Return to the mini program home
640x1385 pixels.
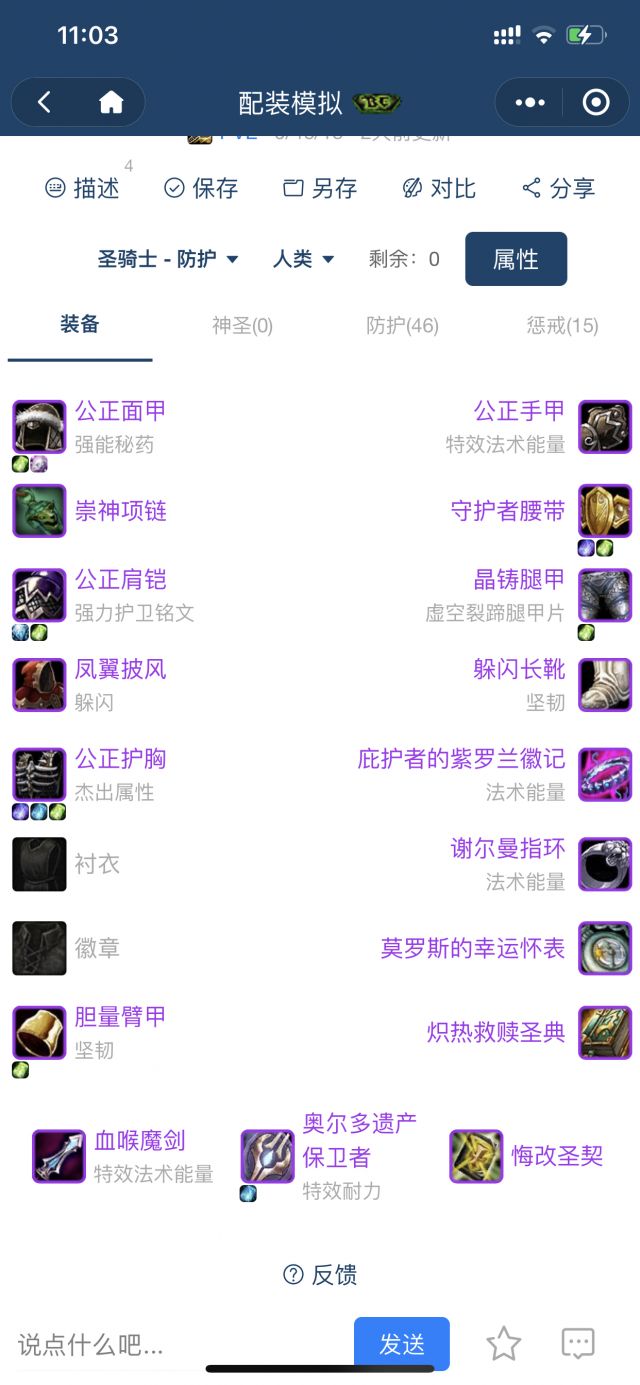(111, 102)
